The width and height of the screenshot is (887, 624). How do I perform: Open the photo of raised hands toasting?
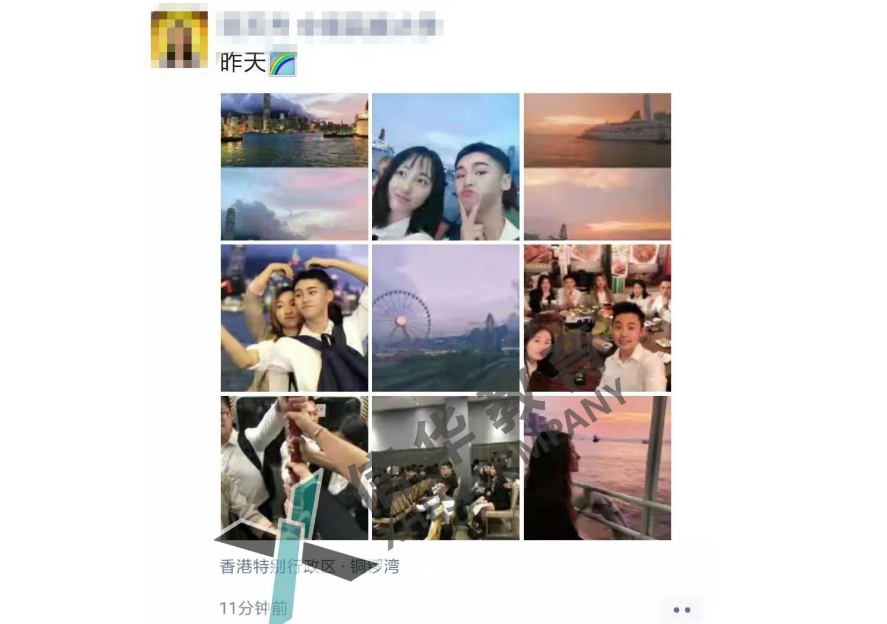tap(294, 468)
